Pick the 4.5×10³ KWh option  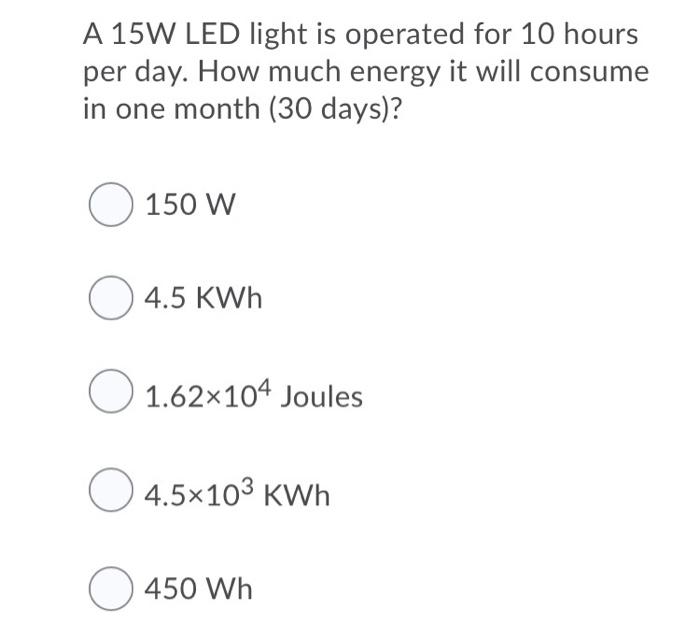pos(111,494)
